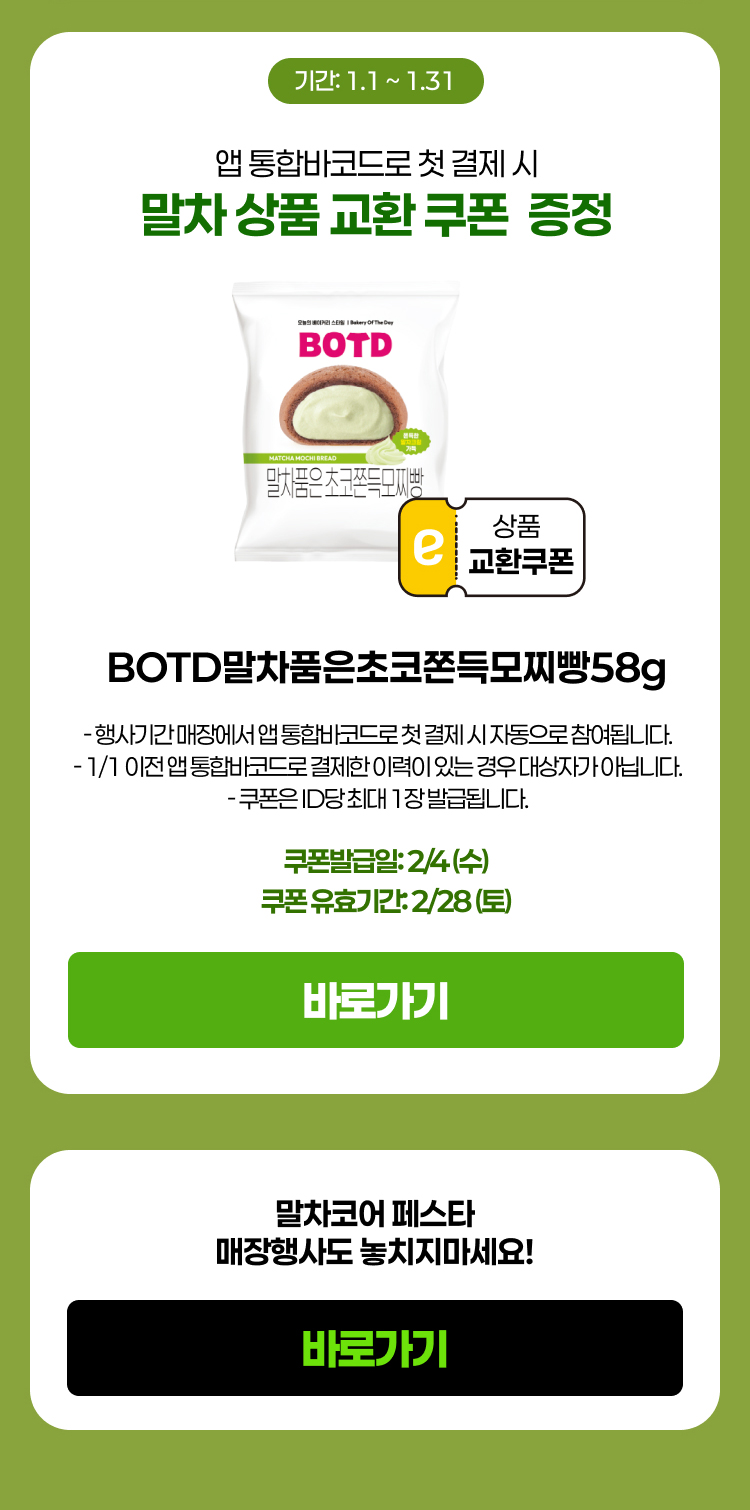Tap the green 바로가기 button under coupon details
The height and width of the screenshot is (1510, 750).
[x=375, y=1000]
